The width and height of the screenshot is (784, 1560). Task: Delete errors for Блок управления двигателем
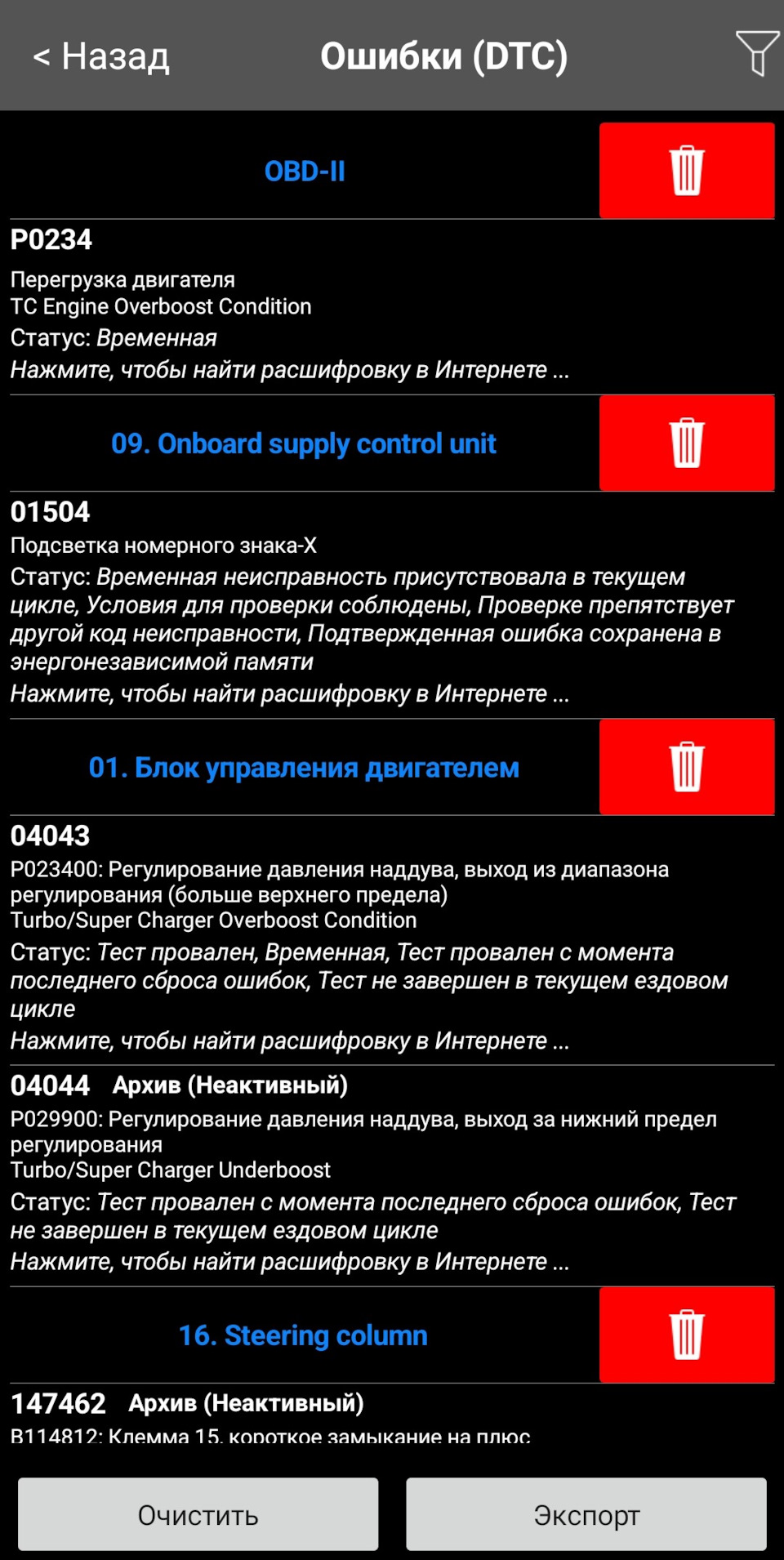(687, 767)
